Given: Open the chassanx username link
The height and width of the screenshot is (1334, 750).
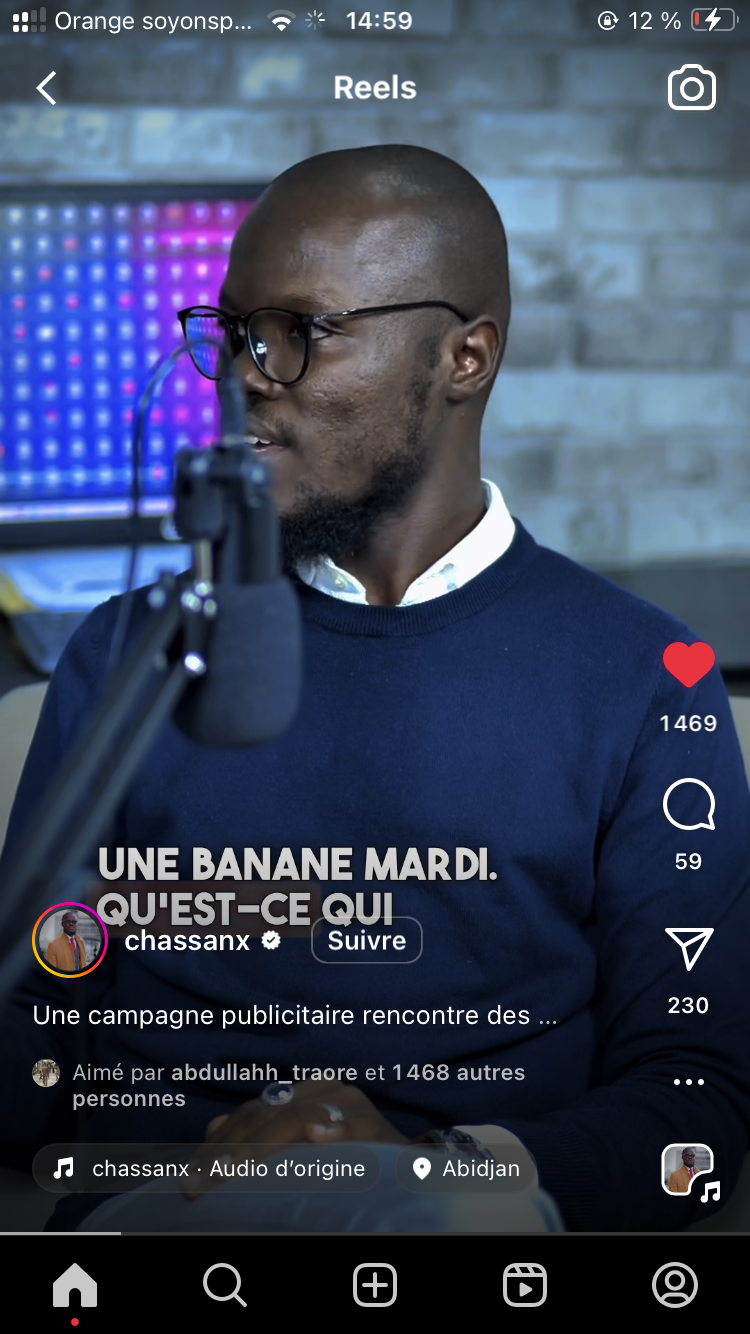Looking at the screenshot, I should (187, 941).
